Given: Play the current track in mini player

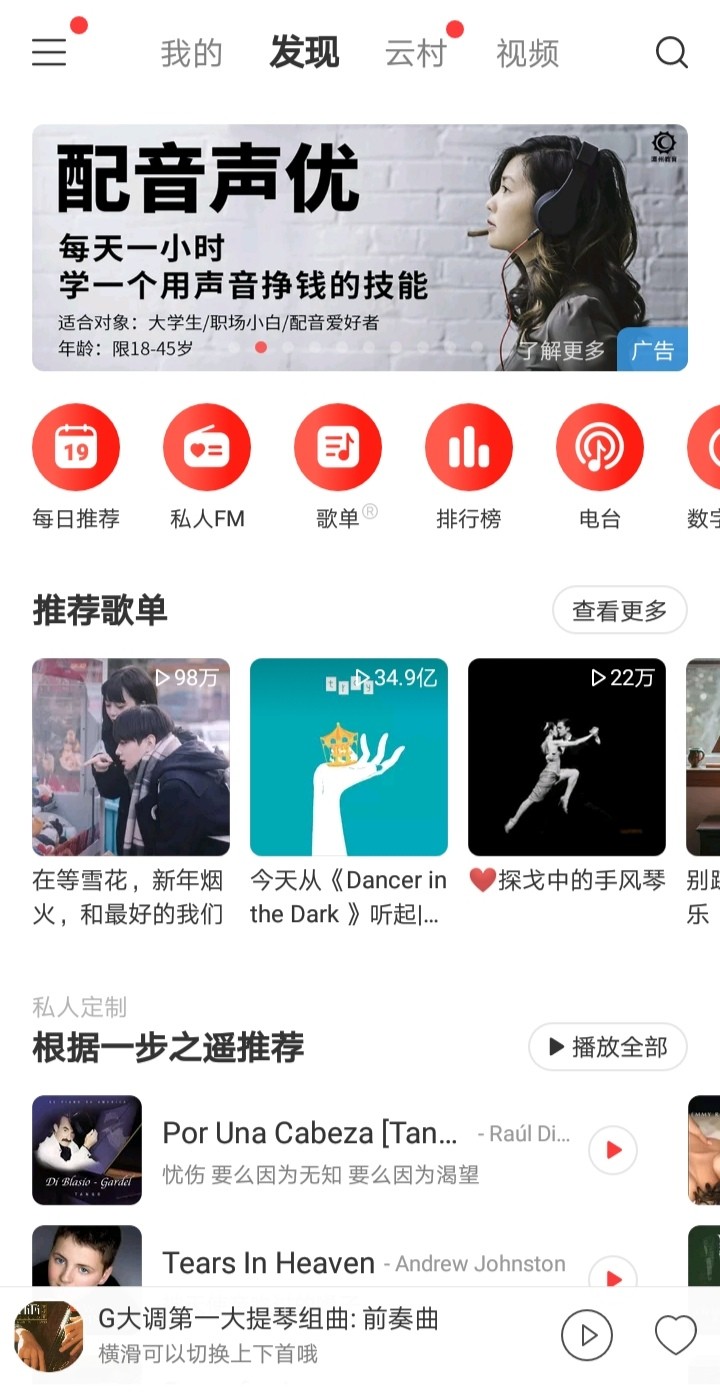Looking at the screenshot, I should tap(587, 1335).
